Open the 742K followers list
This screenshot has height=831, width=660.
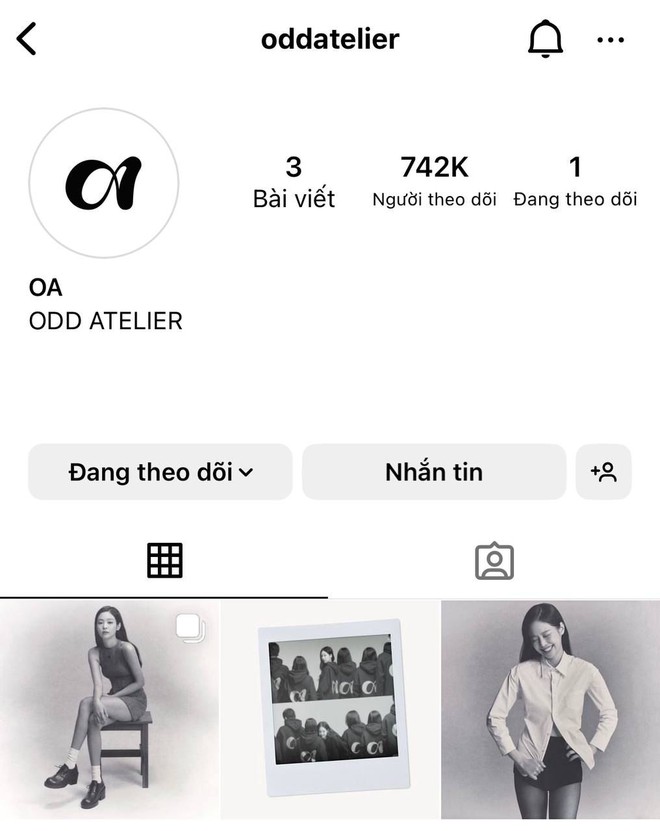pyautogui.click(x=434, y=182)
